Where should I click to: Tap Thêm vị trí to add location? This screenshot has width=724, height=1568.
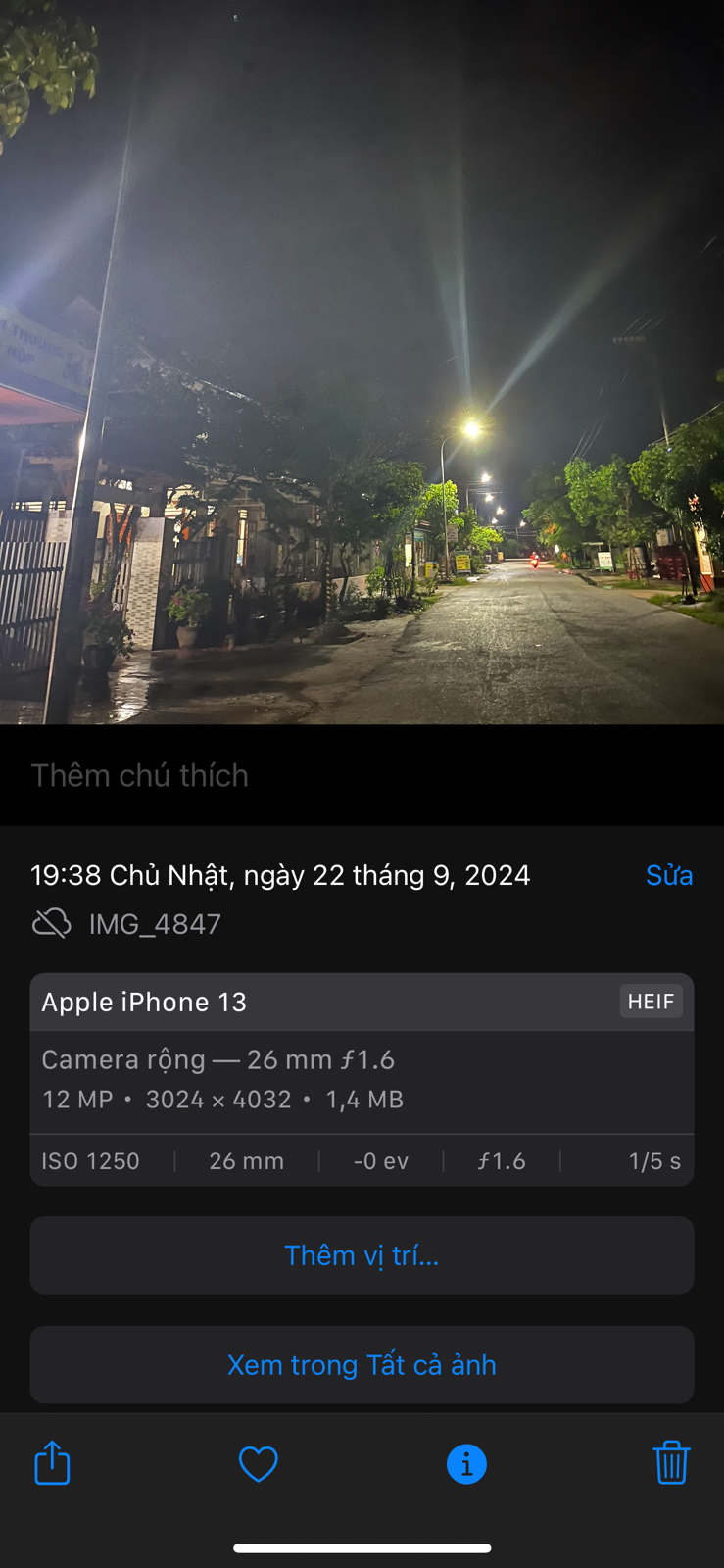(362, 1255)
